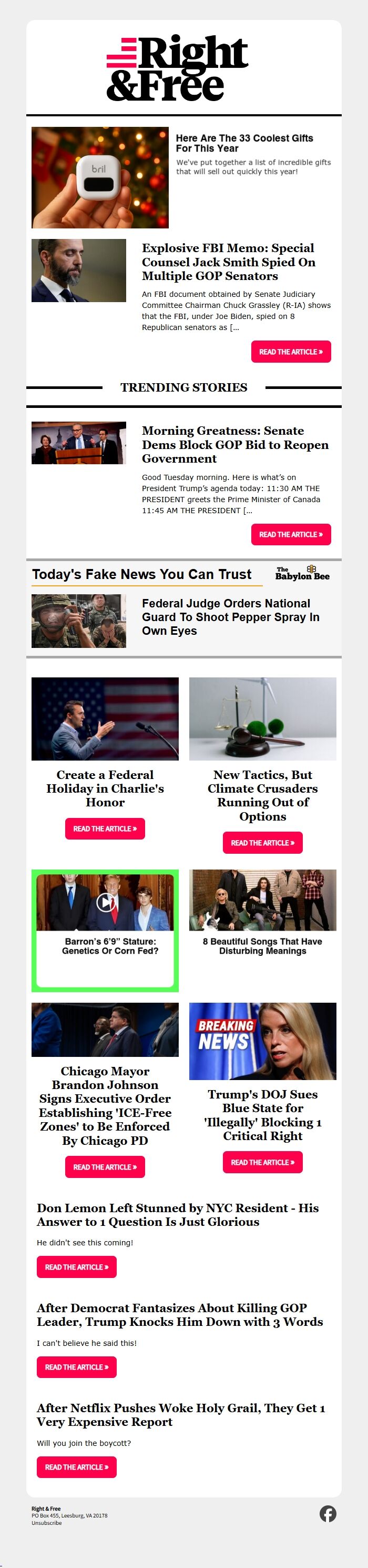The height and width of the screenshot is (1568, 368).
Task: Read the Chicago Mayor Brandon Johnson article
Action: (x=105, y=1167)
